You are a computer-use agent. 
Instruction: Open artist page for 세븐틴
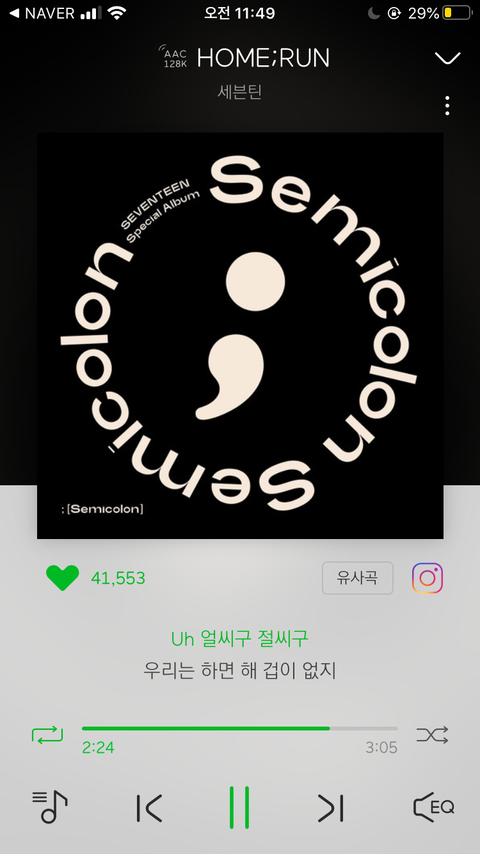pyautogui.click(x=240, y=92)
